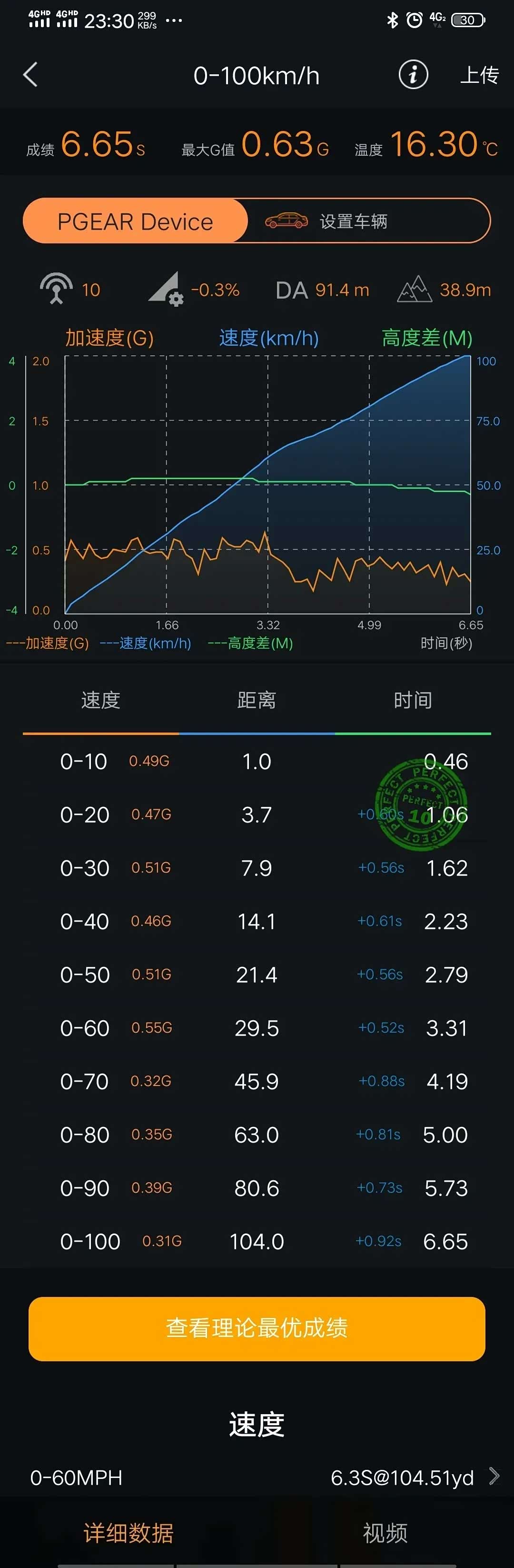Open the info icon in the header
The width and height of the screenshot is (514, 1568).
pos(413,75)
